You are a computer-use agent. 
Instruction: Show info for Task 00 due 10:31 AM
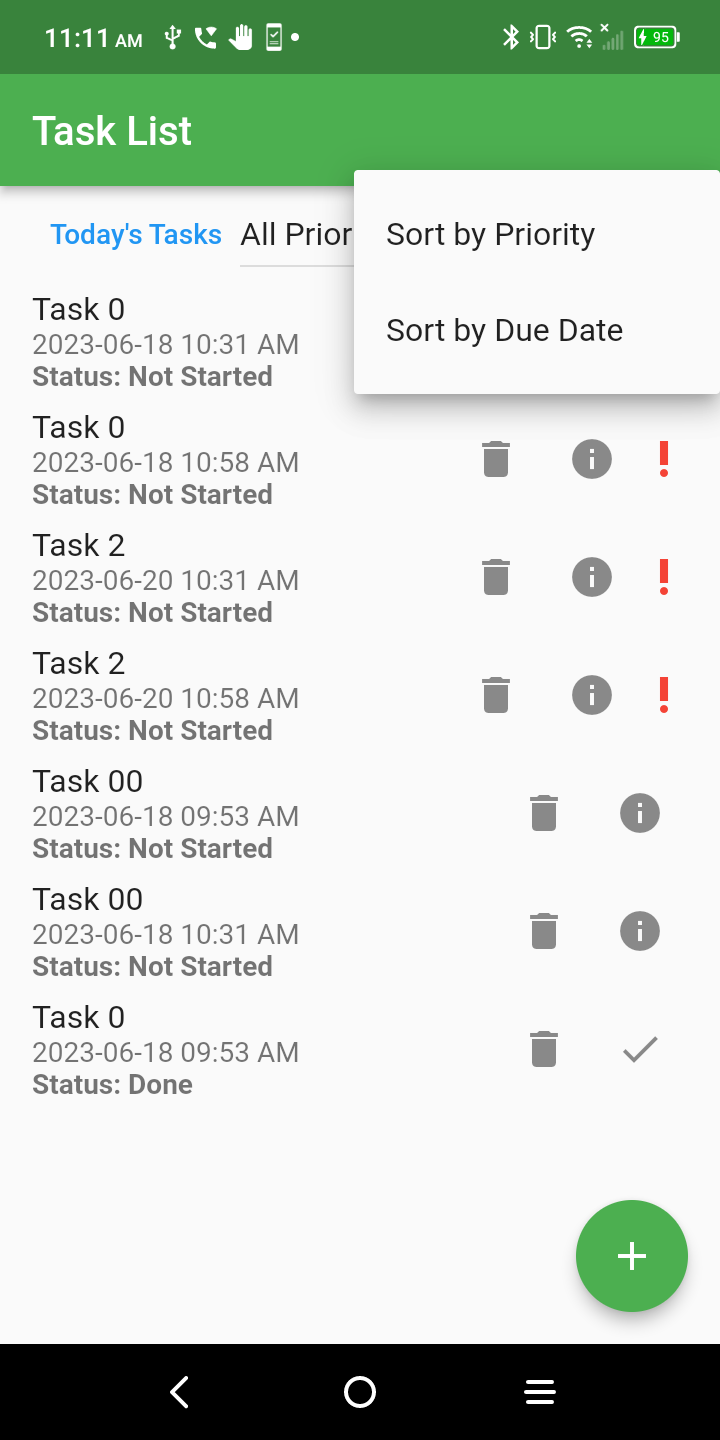pos(640,931)
